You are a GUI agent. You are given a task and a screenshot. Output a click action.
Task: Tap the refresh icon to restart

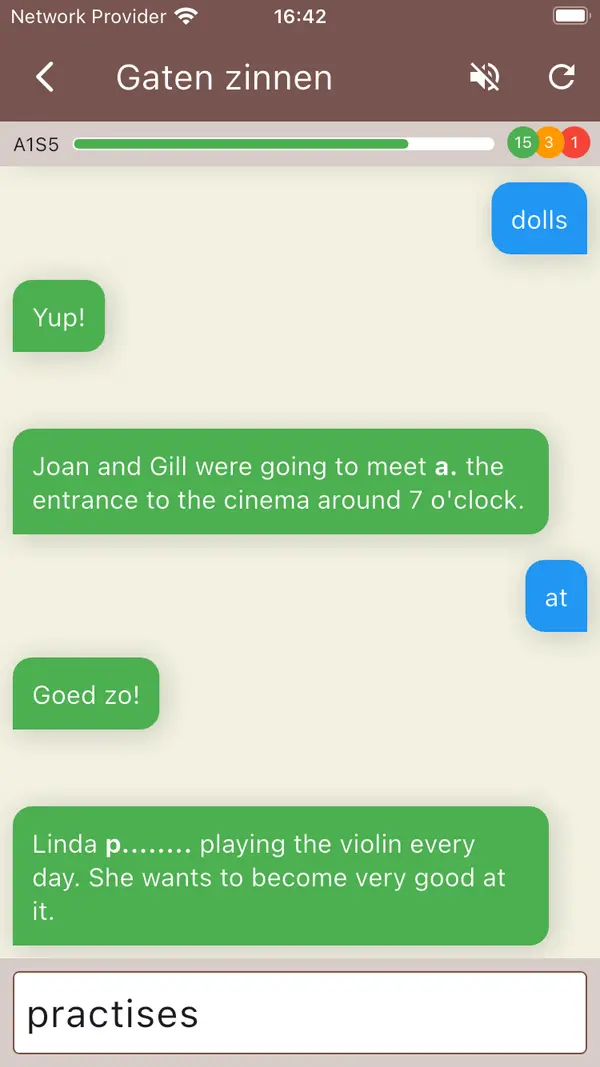tap(562, 77)
